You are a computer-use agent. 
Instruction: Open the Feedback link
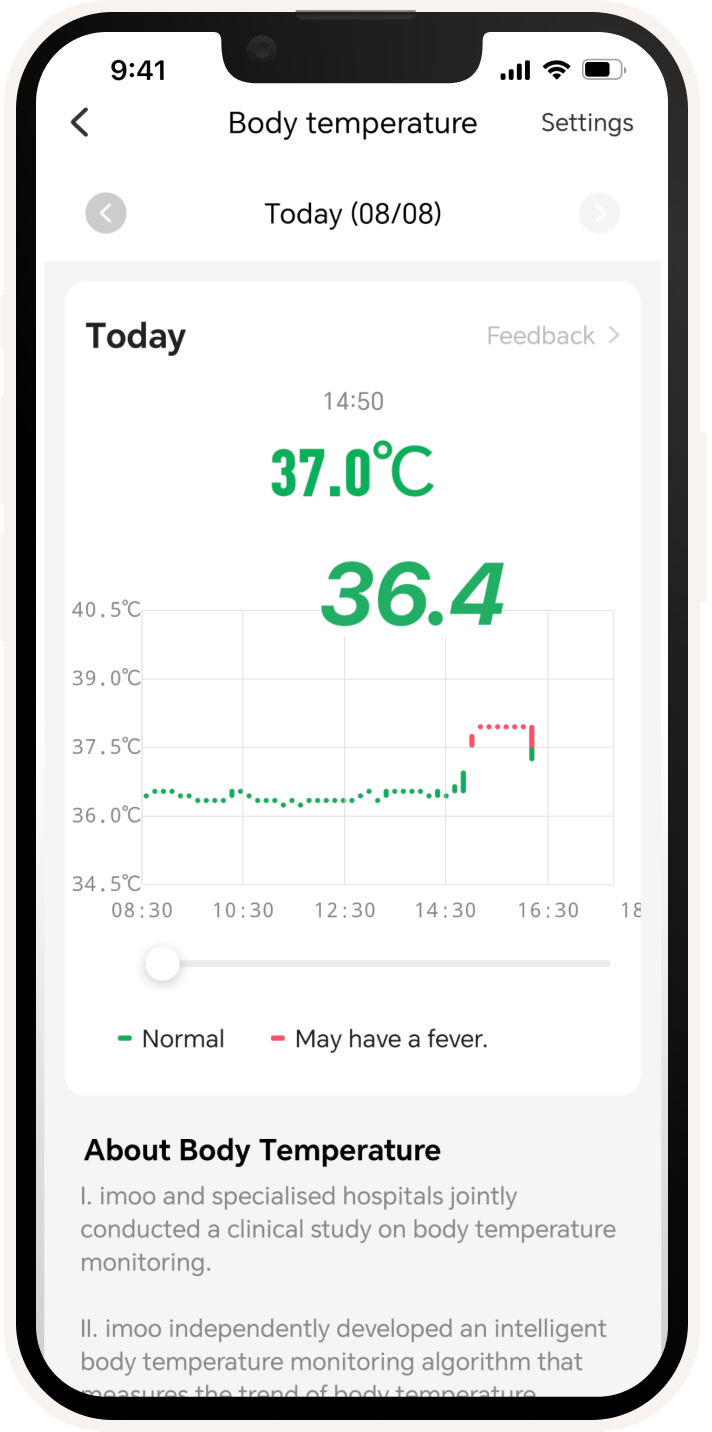click(x=553, y=336)
